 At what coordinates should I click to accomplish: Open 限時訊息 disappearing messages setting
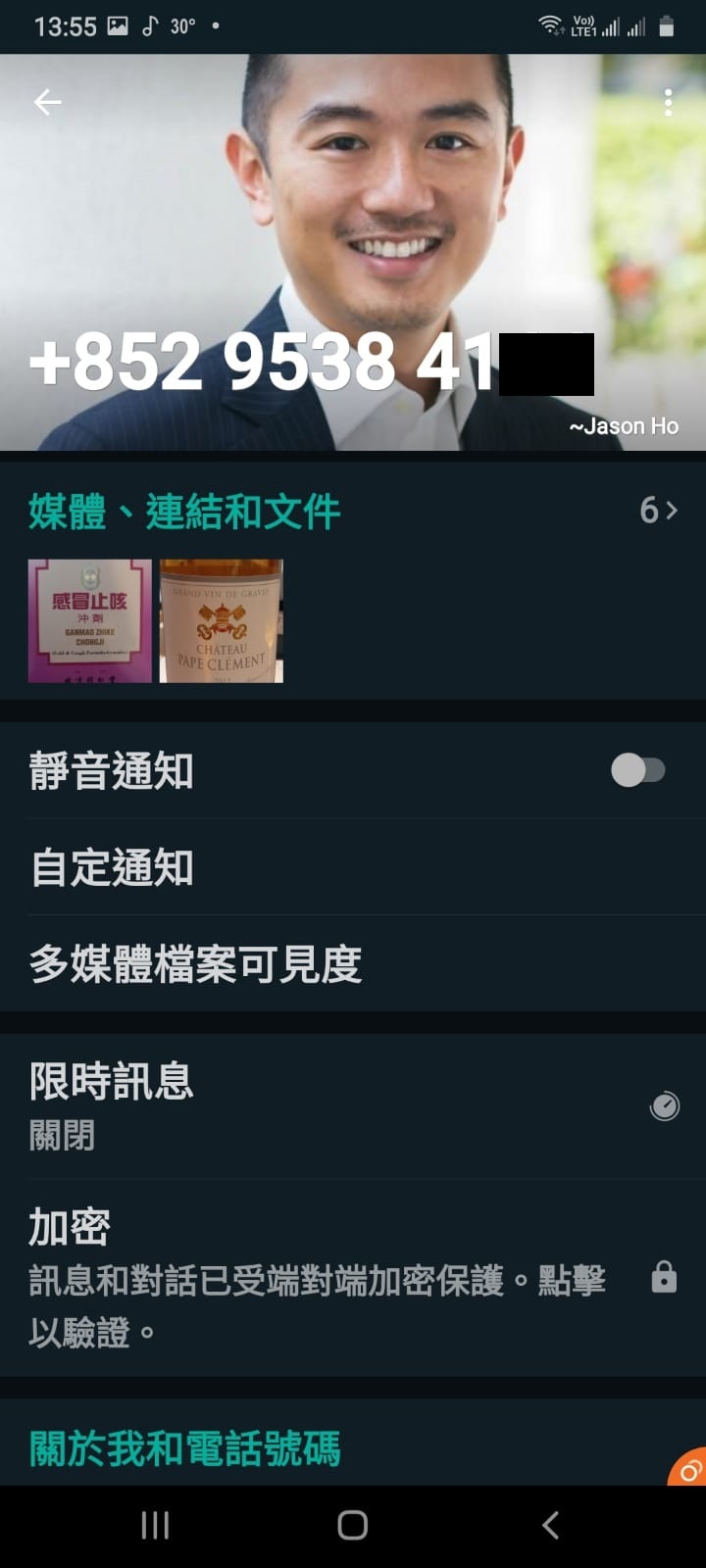pos(353,1105)
